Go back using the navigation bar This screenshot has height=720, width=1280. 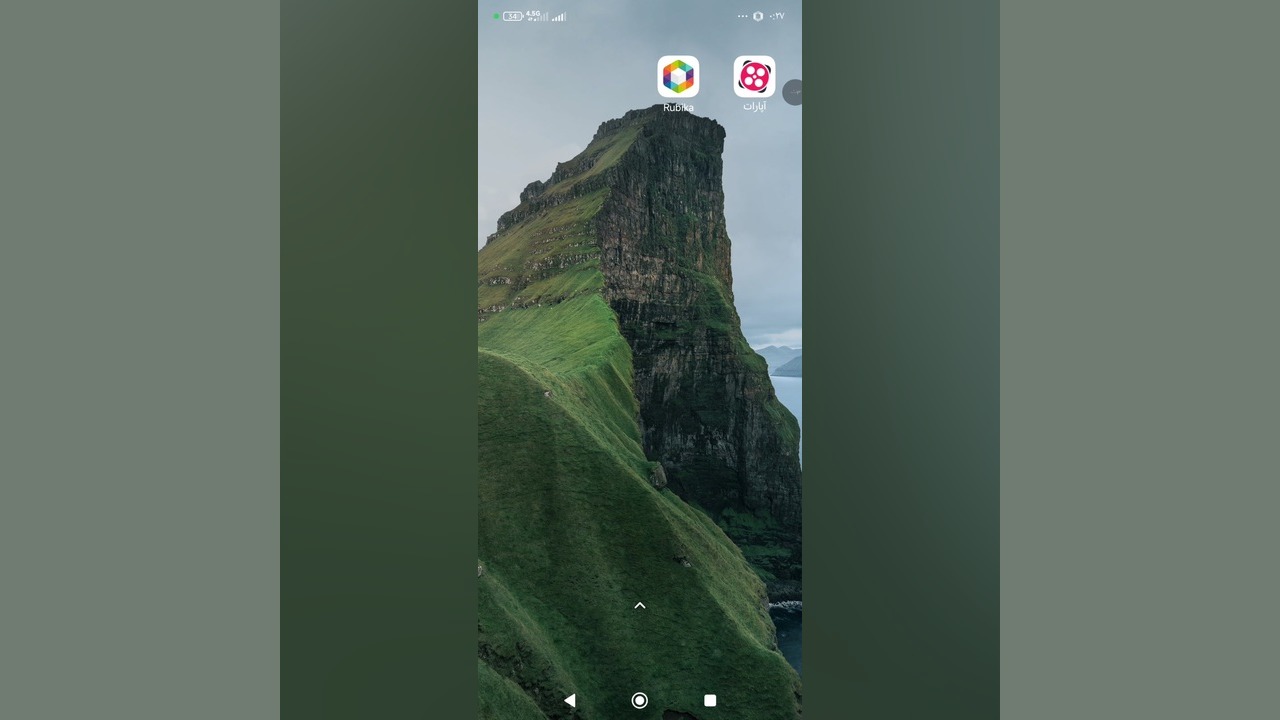click(570, 700)
